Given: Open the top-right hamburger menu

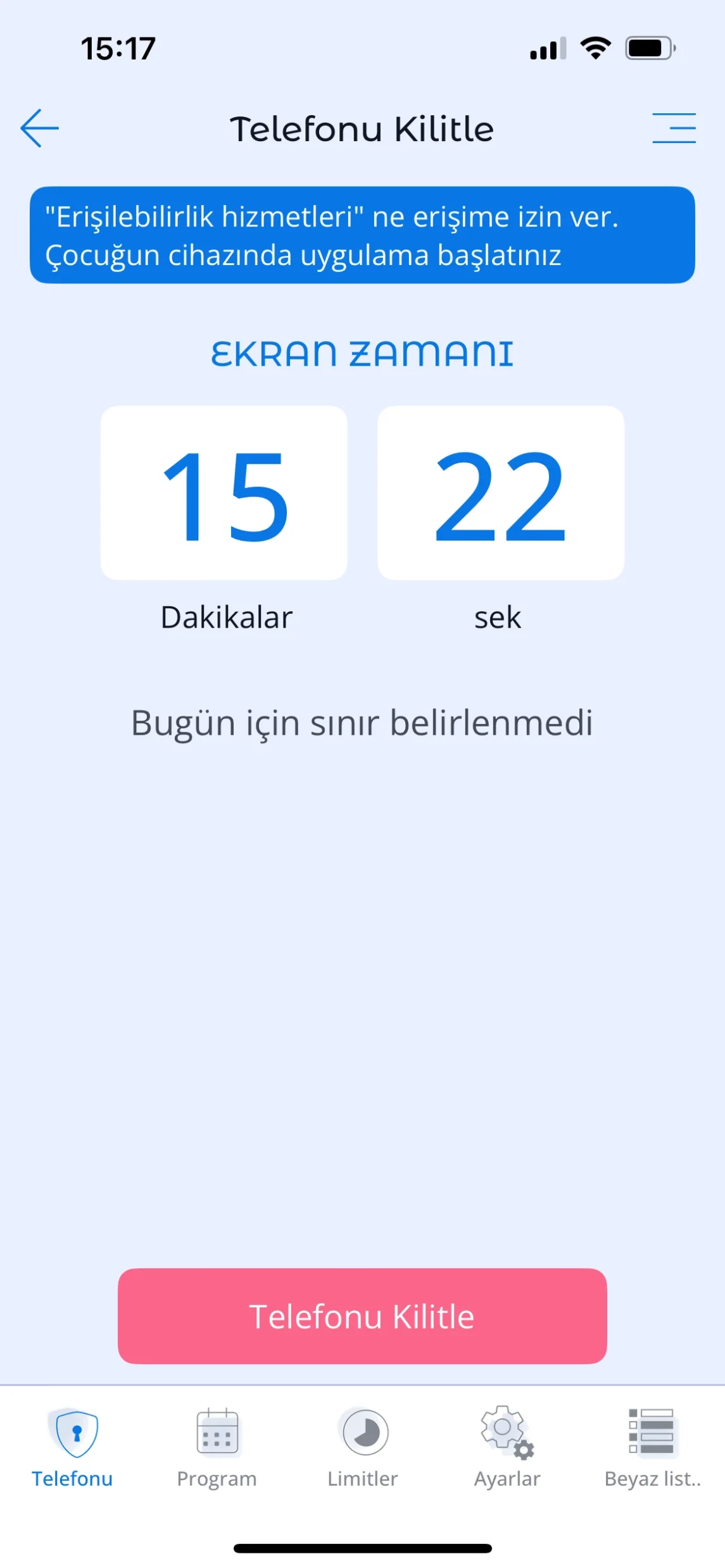Looking at the screenshot, I should tap(674, 128).
